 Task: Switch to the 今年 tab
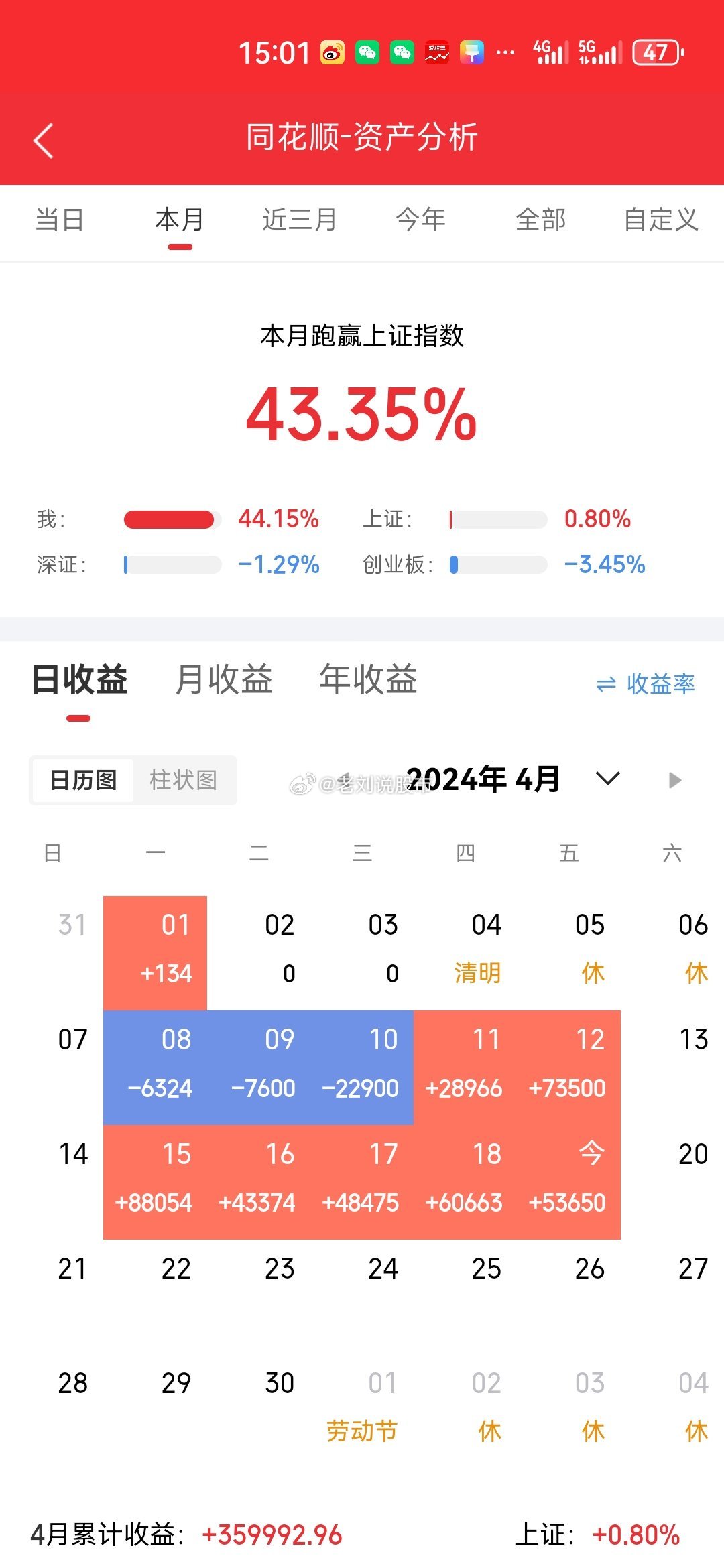(x=420, y=220)
